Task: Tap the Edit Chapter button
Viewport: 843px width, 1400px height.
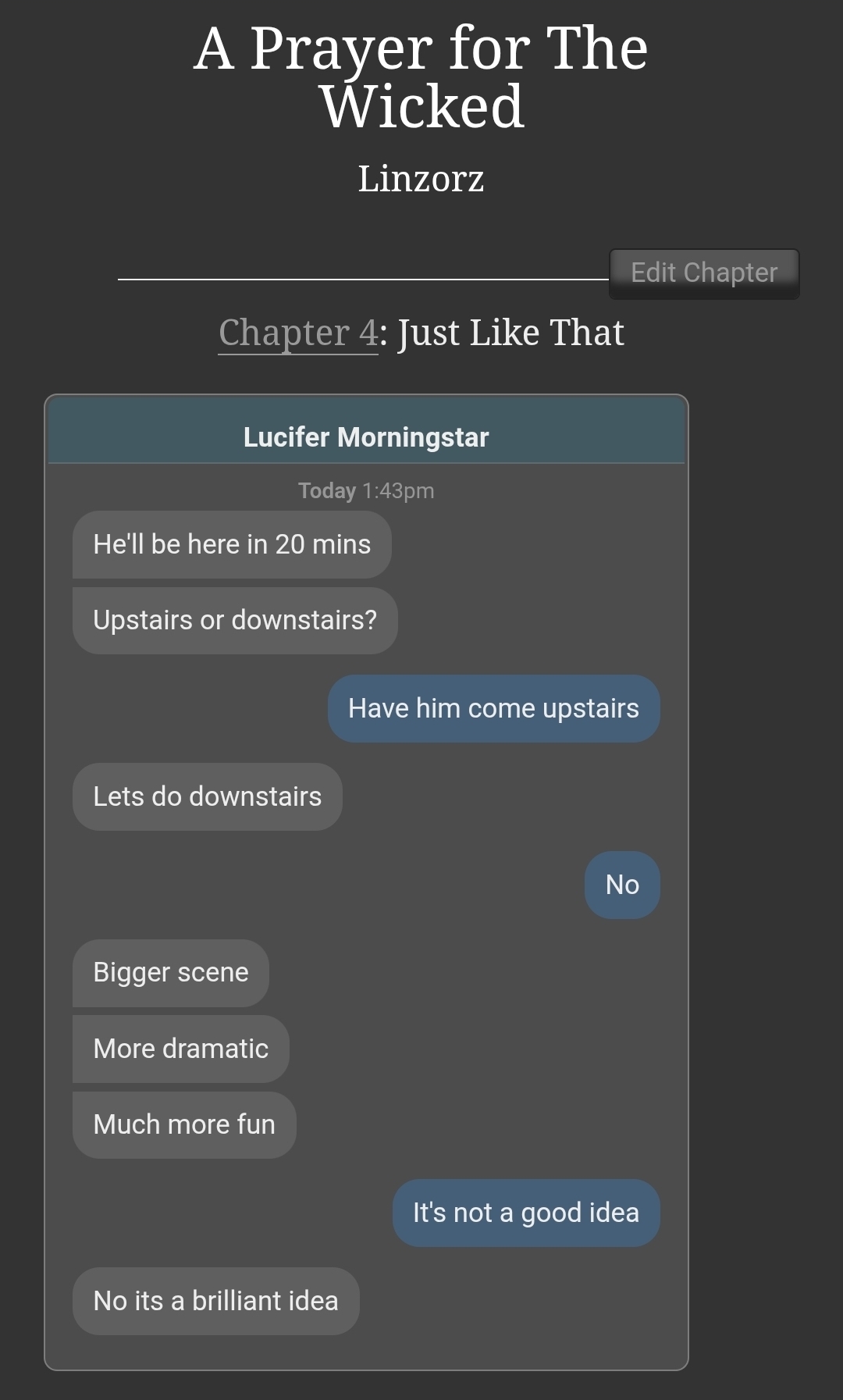Action: (703, 273)
